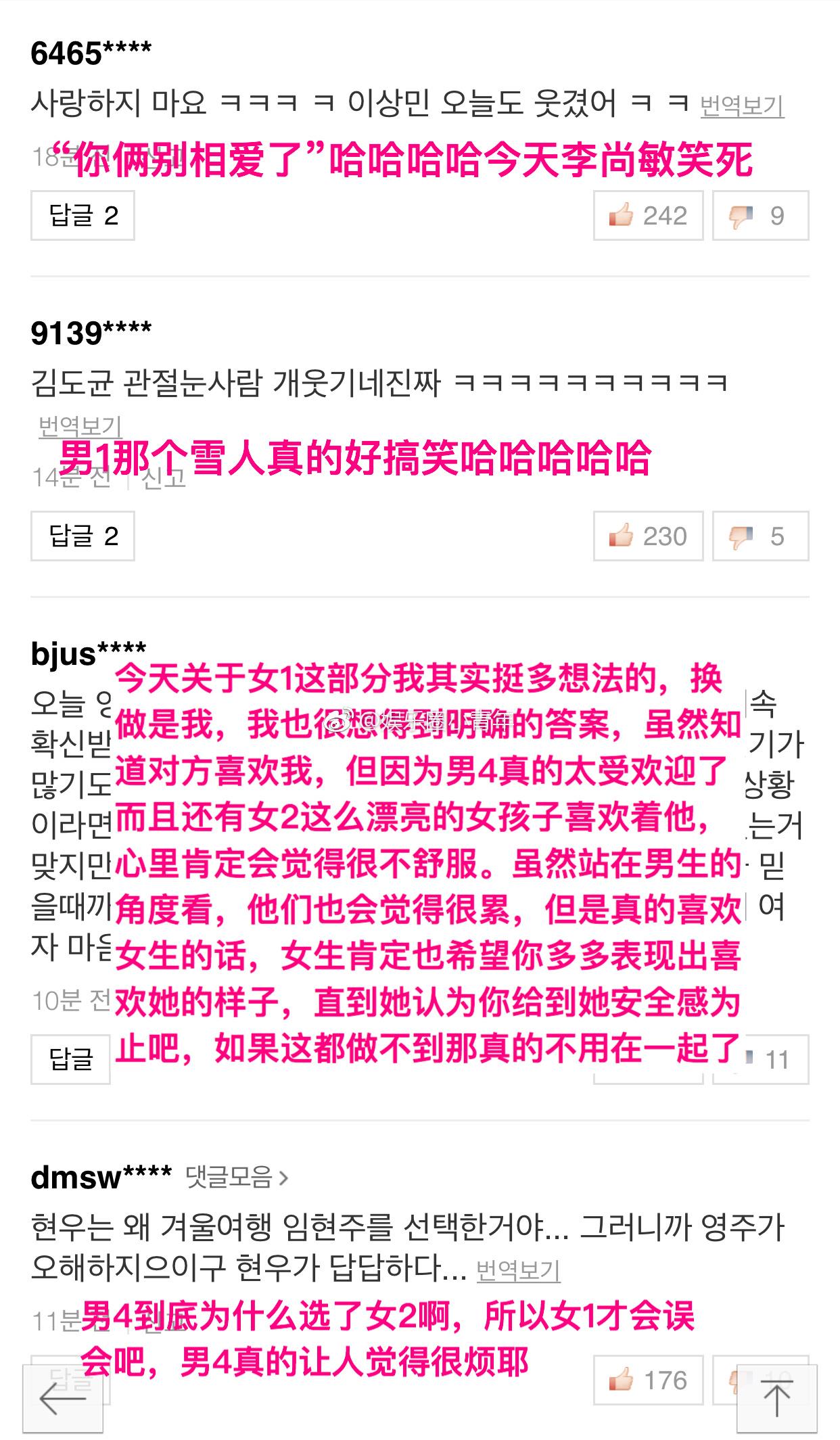
Task: Tap 번역보기 on 9139**** comment
Action: pos(80,426)
